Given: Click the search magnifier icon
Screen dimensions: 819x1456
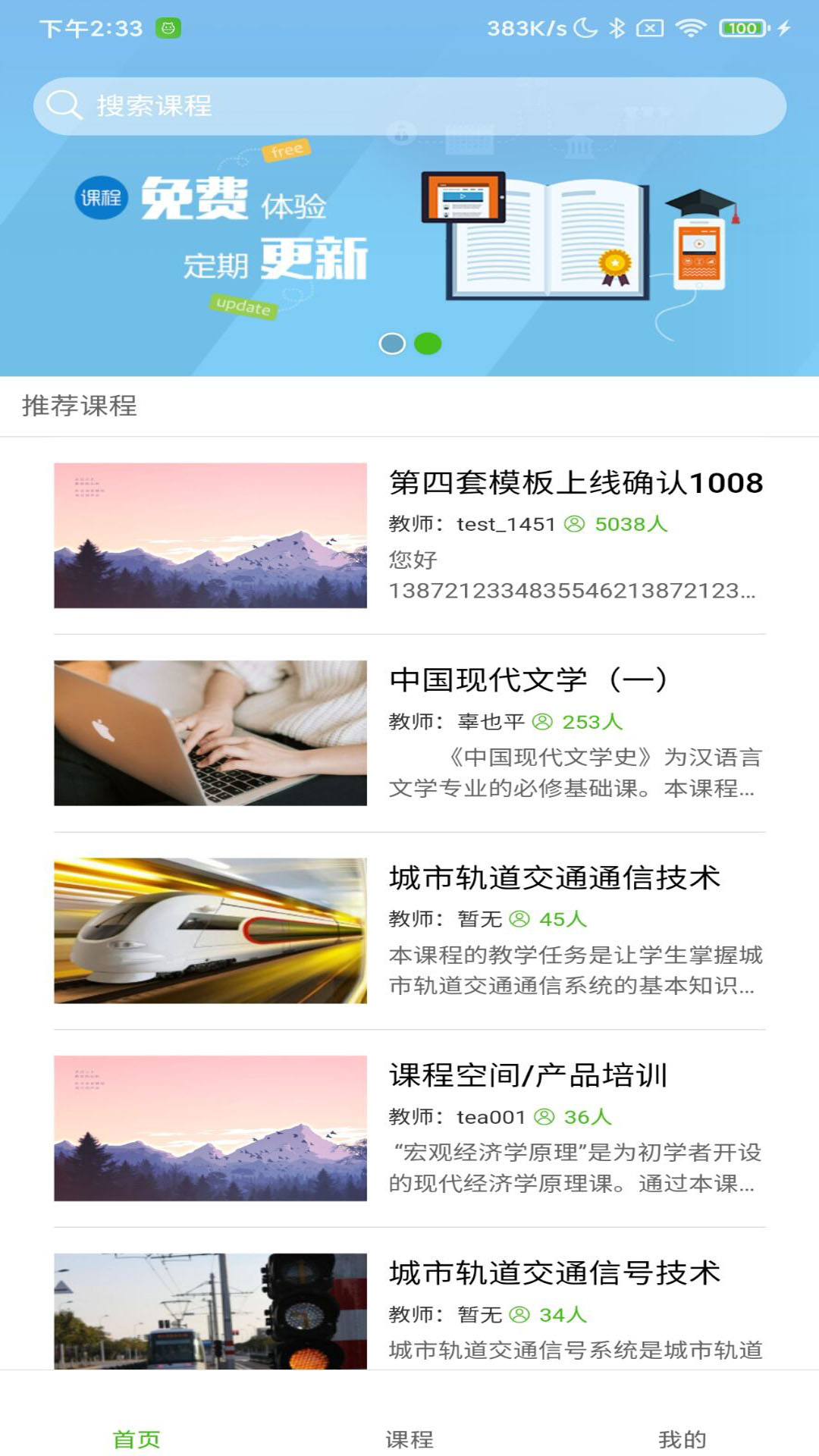Looking at the screenshot, I should (x=64, y=105).
